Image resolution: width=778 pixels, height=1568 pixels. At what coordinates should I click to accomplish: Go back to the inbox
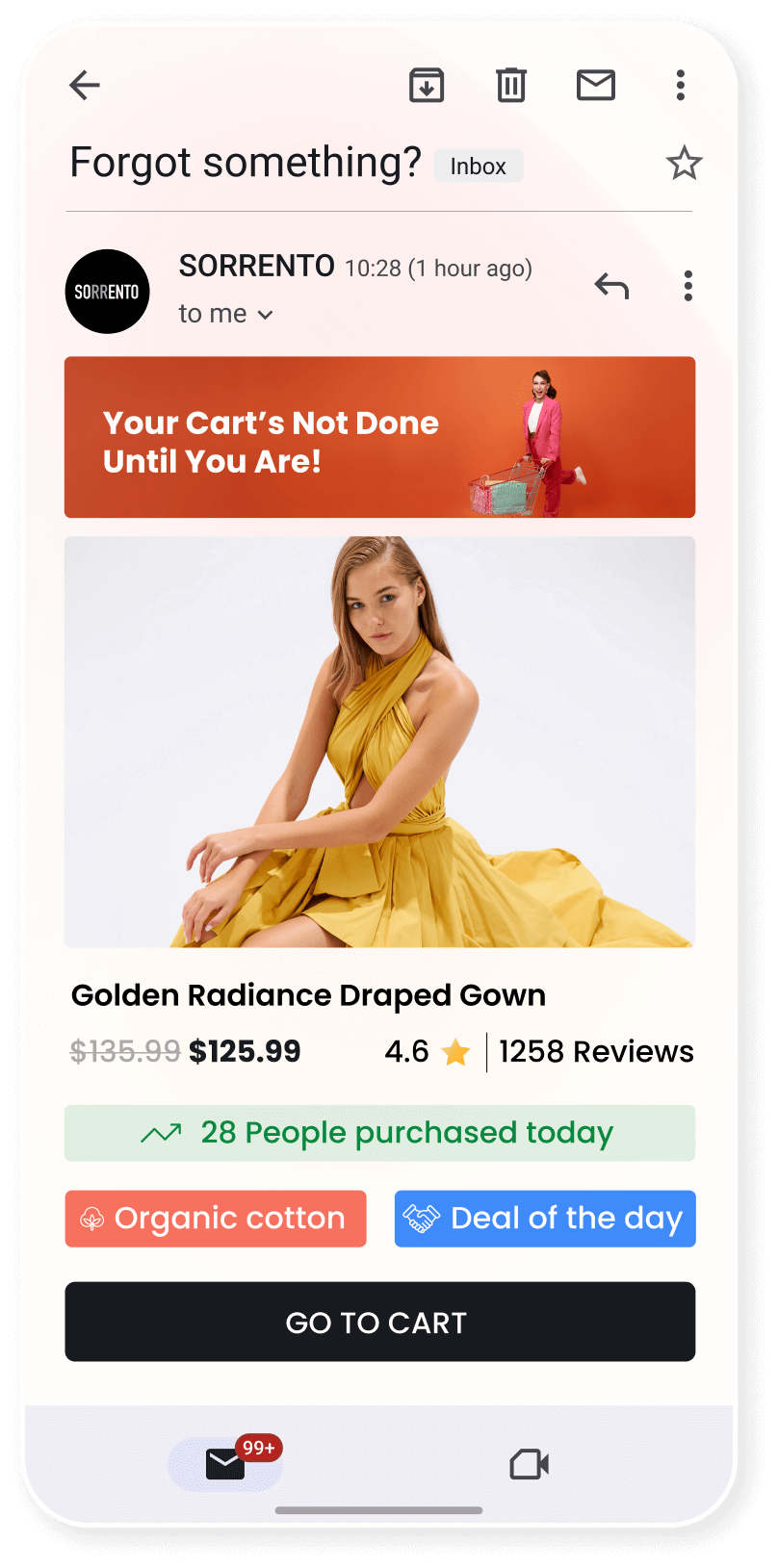tap(85, 86)
